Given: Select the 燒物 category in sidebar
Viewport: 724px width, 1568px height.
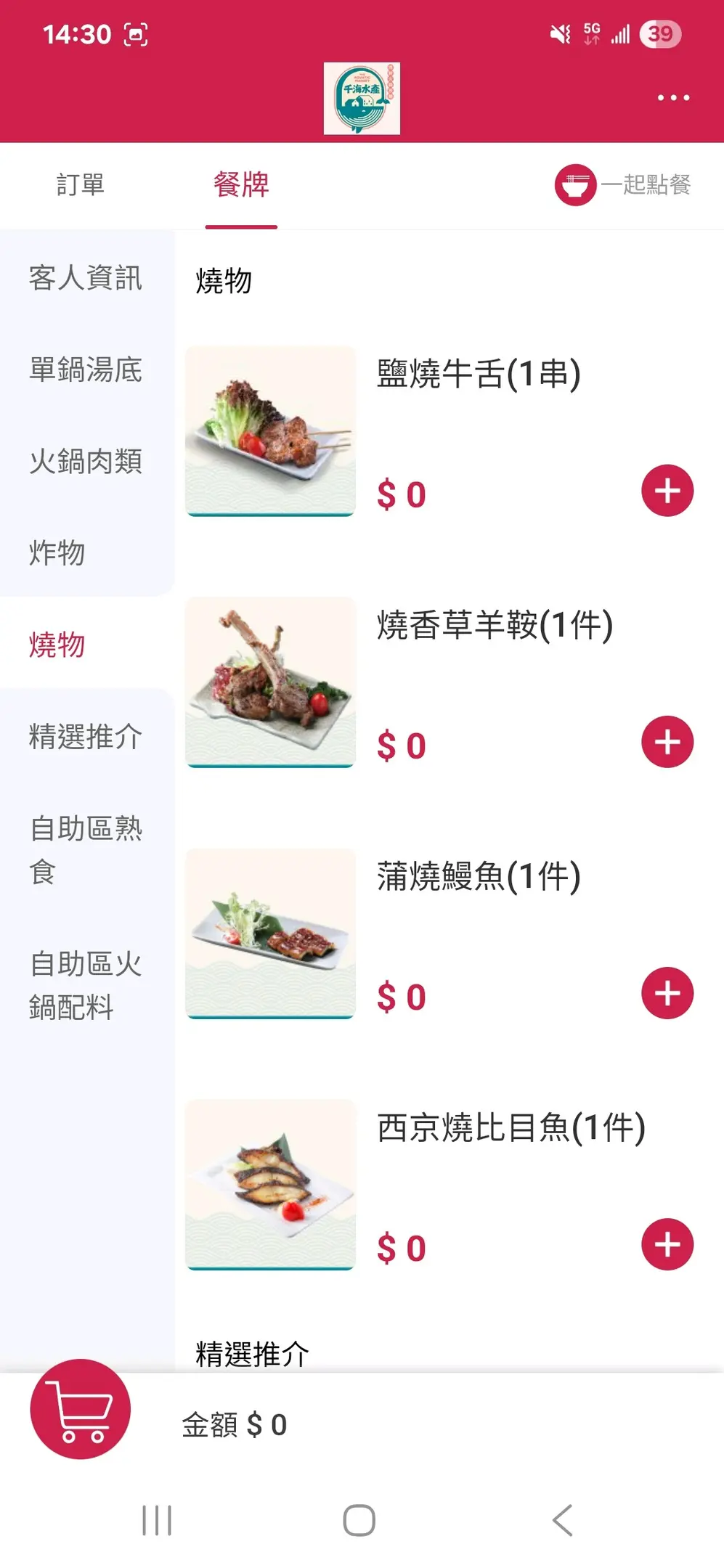Looking at the screenshot, I should 57,645.
